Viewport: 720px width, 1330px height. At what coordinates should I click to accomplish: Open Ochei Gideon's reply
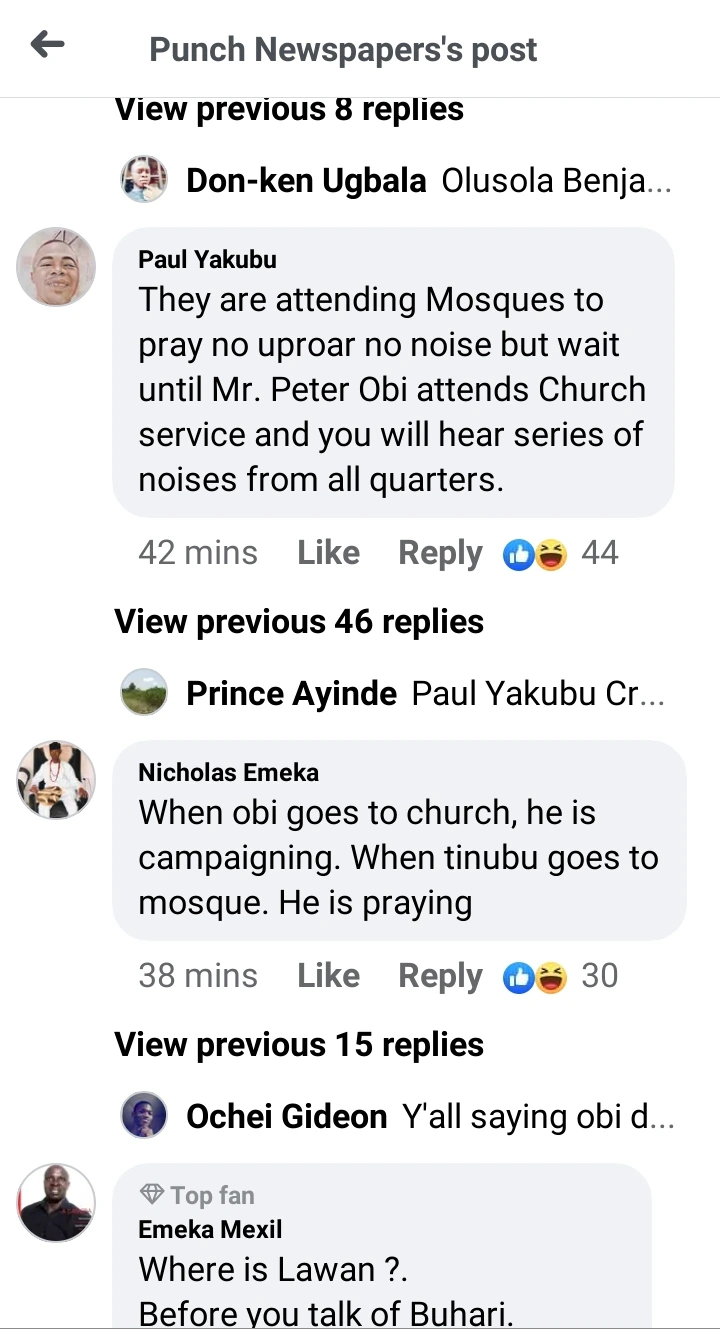coord(430,1116)
